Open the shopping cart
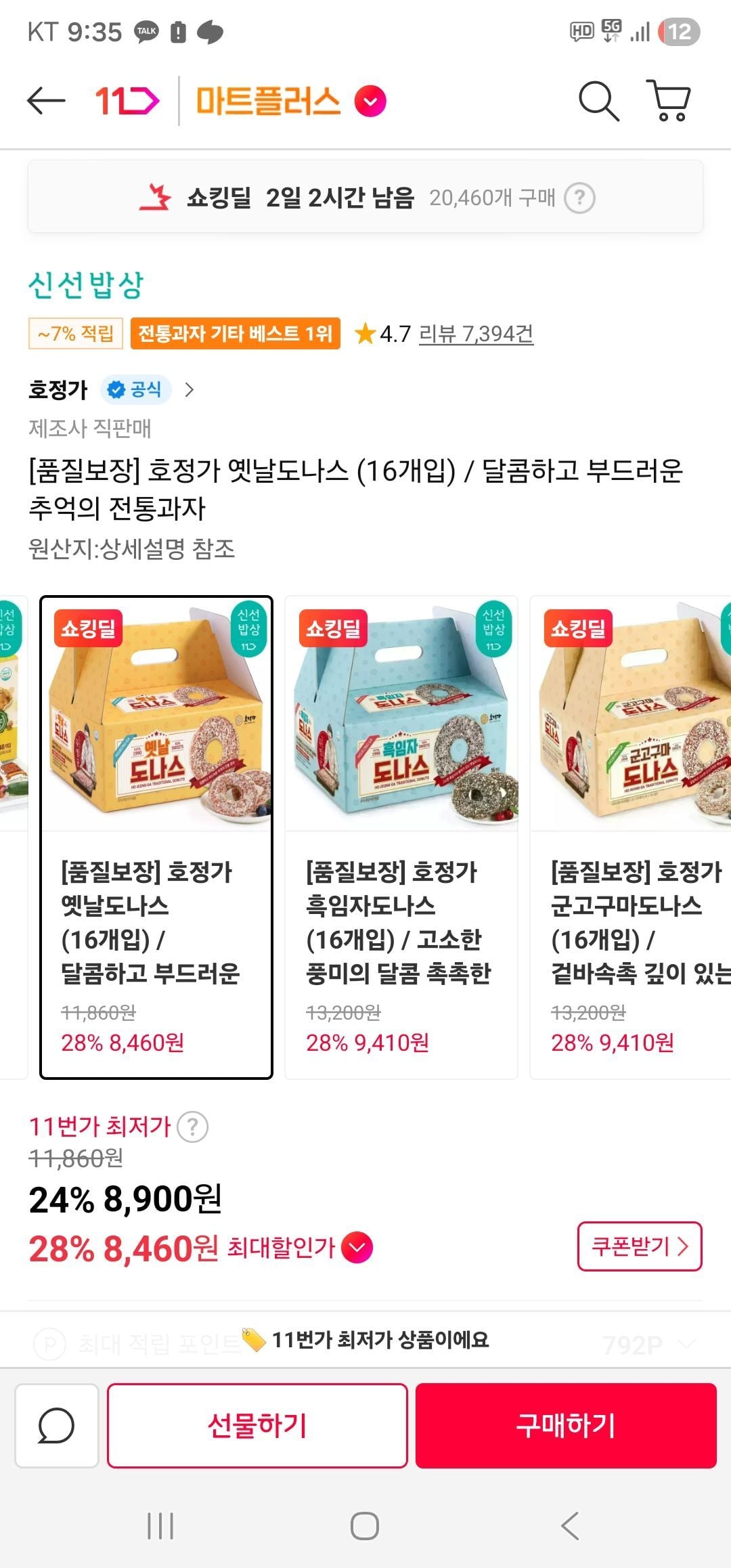 click(x=669, y=102)
